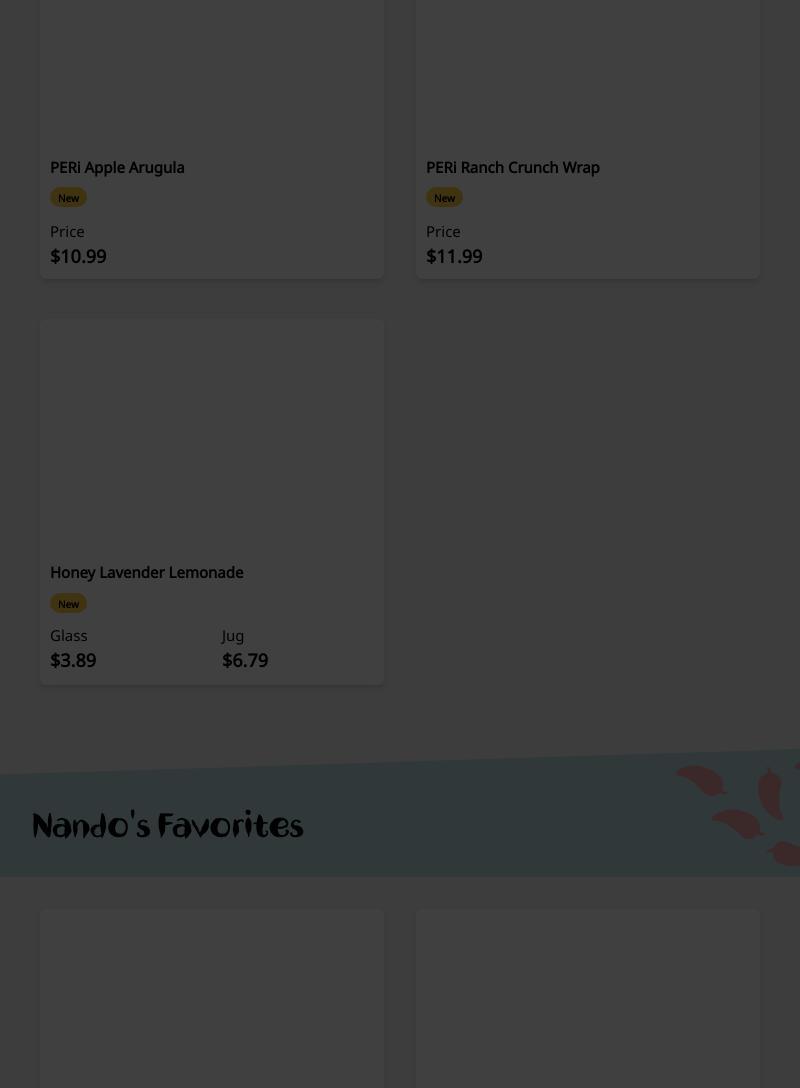Open the PERi Apple Arugula item
Image resolution: width=800 pixels, height=1088 pixels.
click(x=117, y=168)
